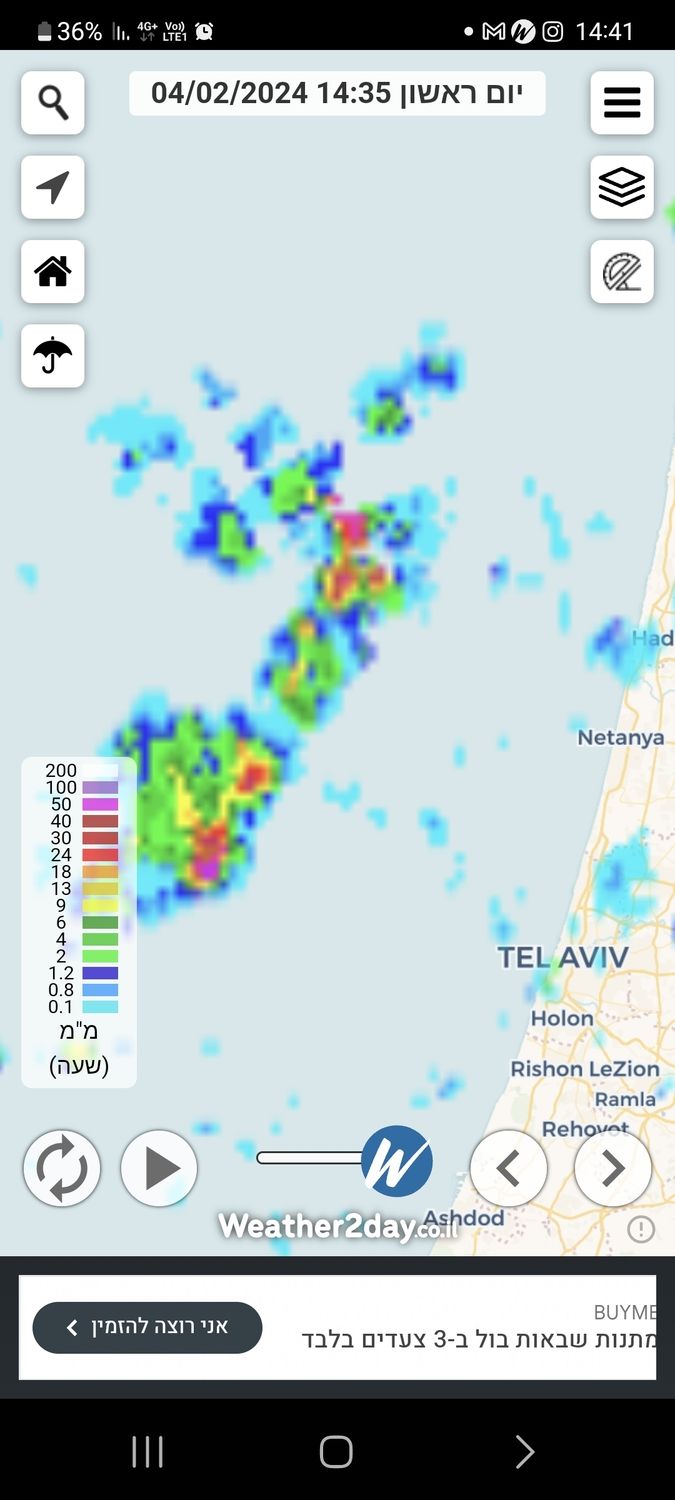The image size is (675, 1500).
Task: Open the distance measuring tool
Action: pos(621,271)
